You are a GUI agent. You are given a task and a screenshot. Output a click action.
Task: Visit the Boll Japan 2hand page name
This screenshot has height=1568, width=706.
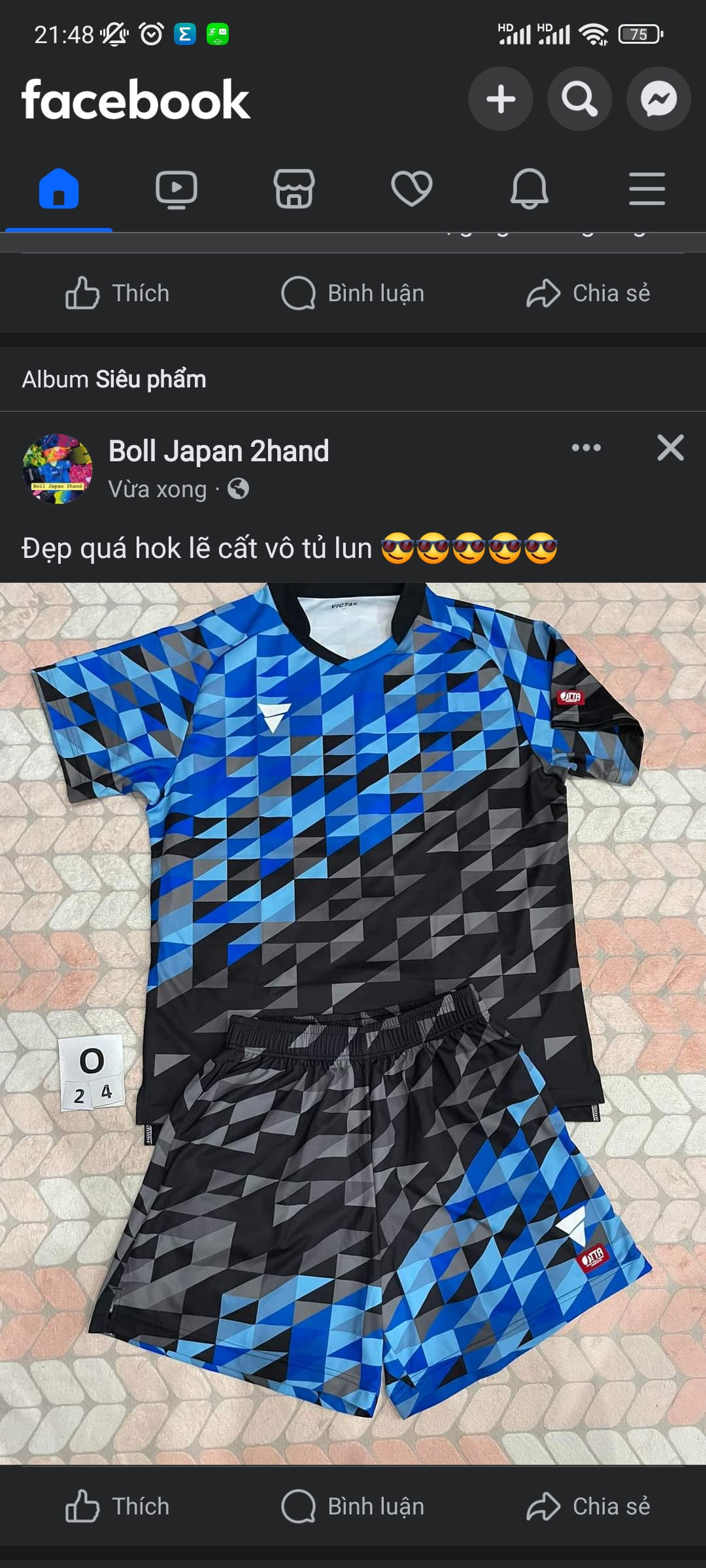(218, 451)
